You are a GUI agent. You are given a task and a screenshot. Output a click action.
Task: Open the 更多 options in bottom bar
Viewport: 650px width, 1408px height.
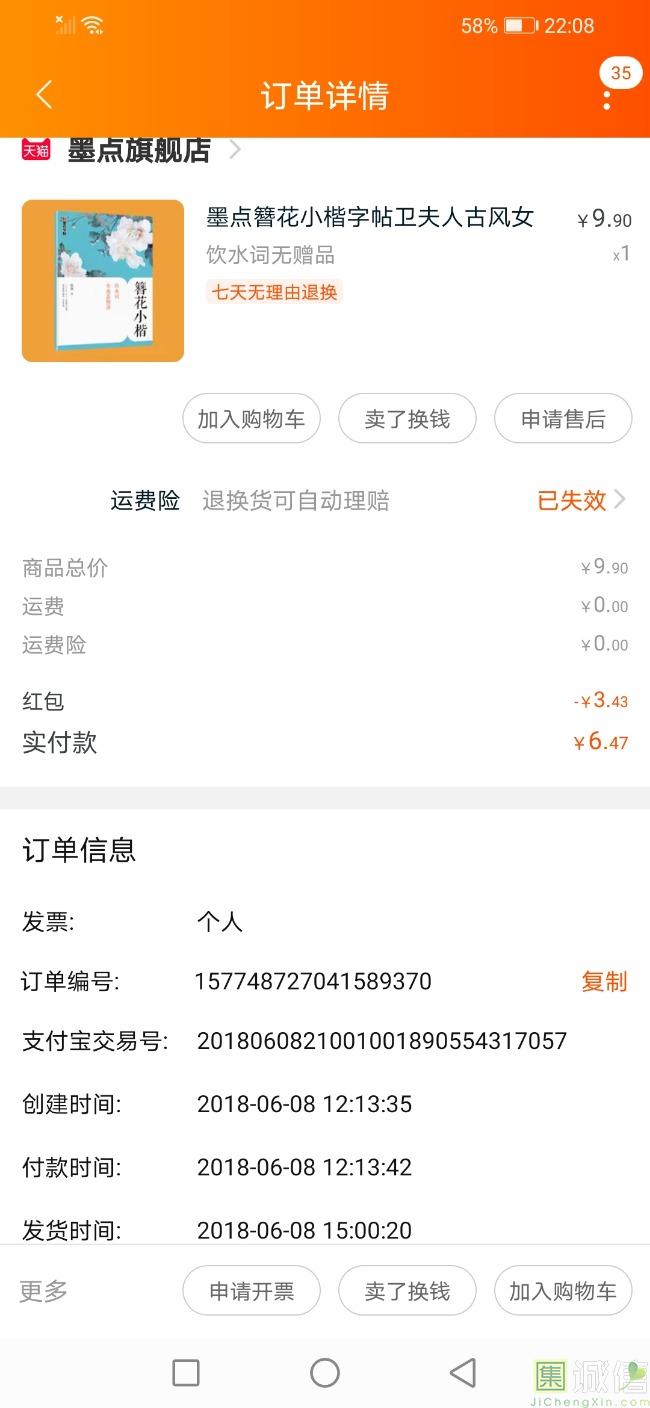(44, 1290)
